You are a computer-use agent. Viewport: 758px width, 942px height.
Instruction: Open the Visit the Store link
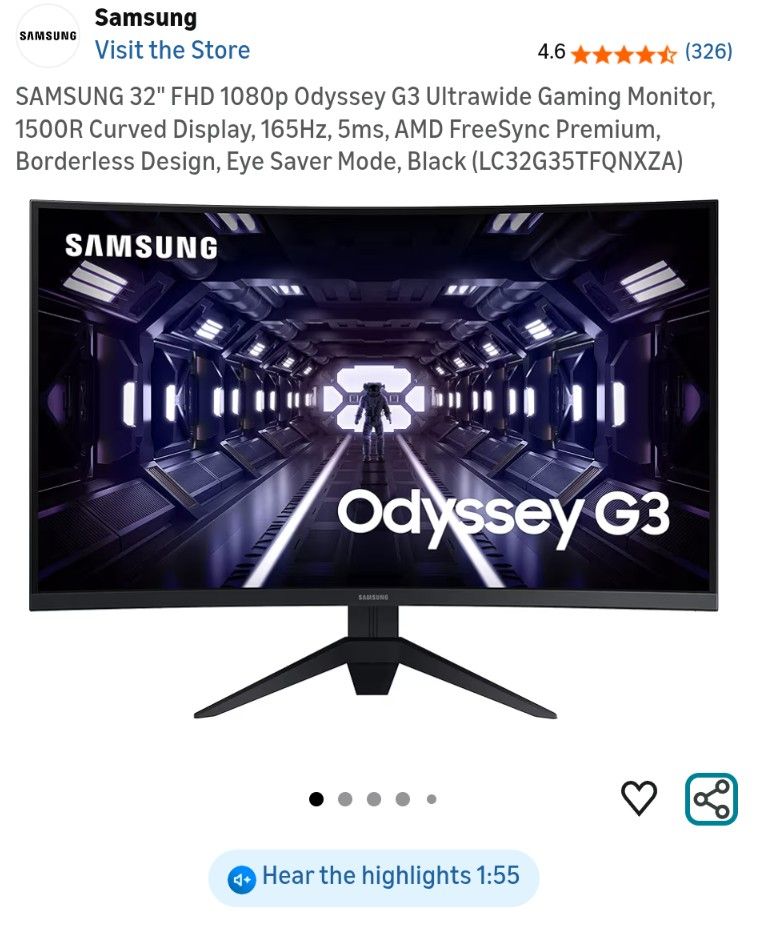(172, 49)
